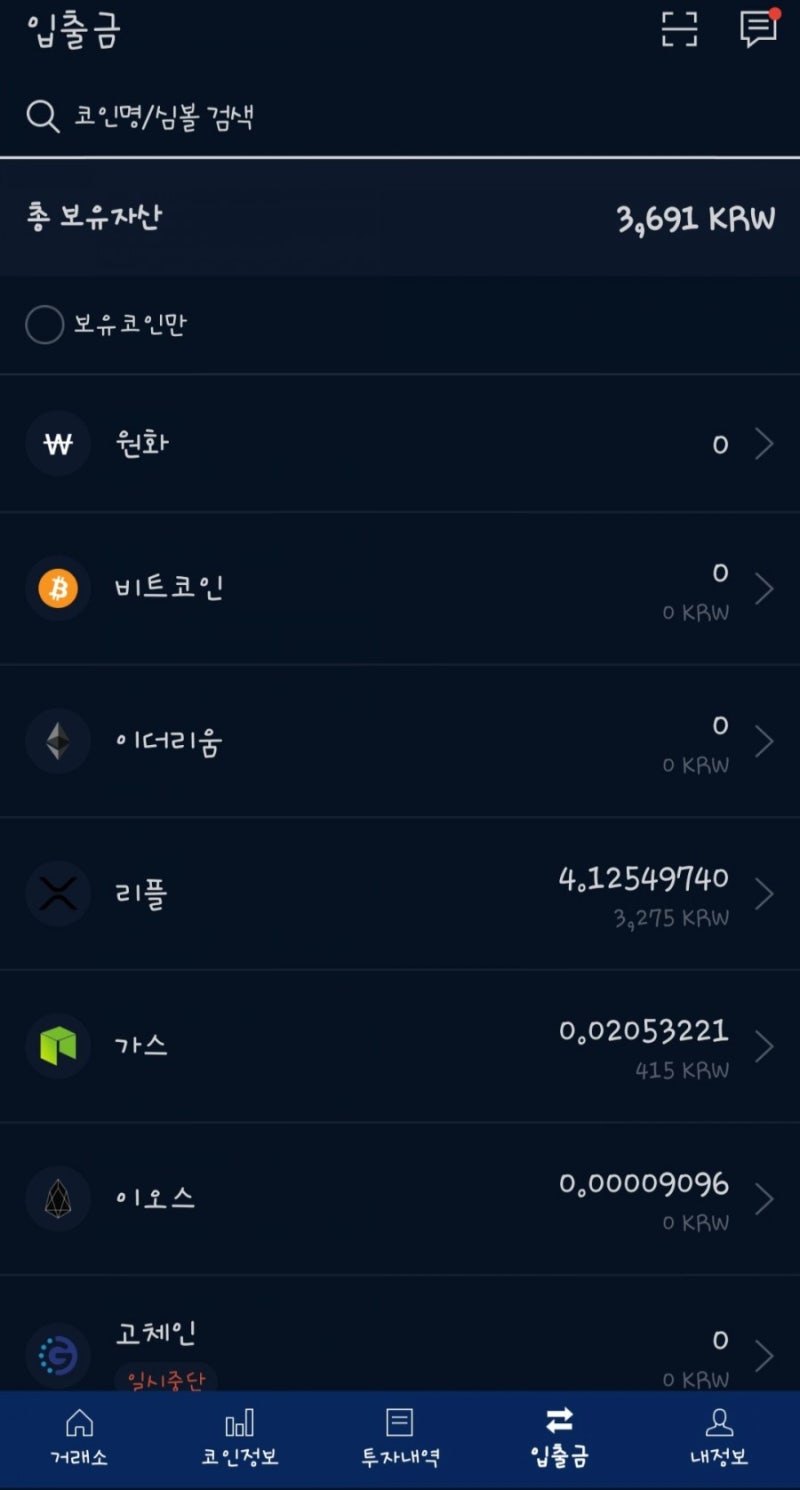Tap the 입출금 tab
Screen dimensions: 800x1490
(560, 1438)
